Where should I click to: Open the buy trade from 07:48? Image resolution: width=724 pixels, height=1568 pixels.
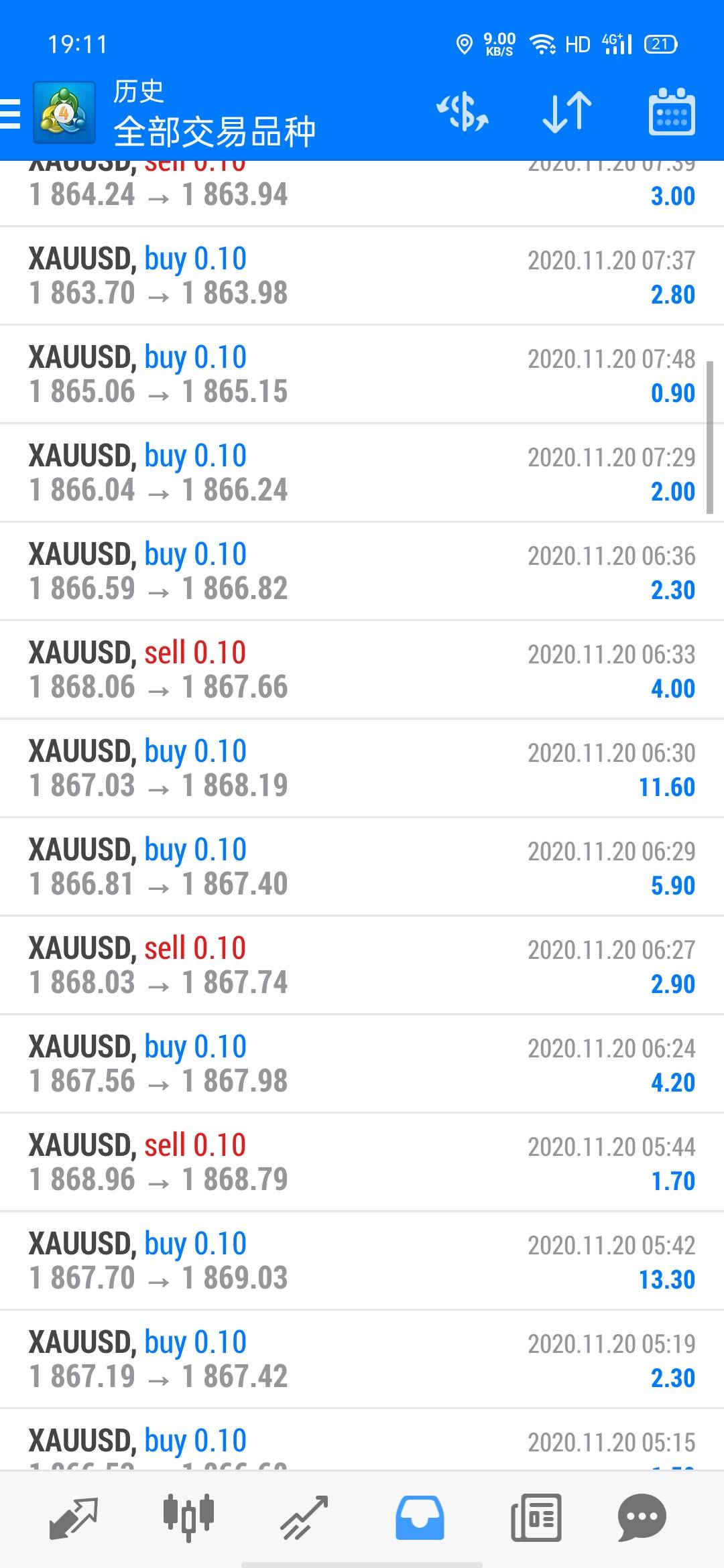(362, 375)
